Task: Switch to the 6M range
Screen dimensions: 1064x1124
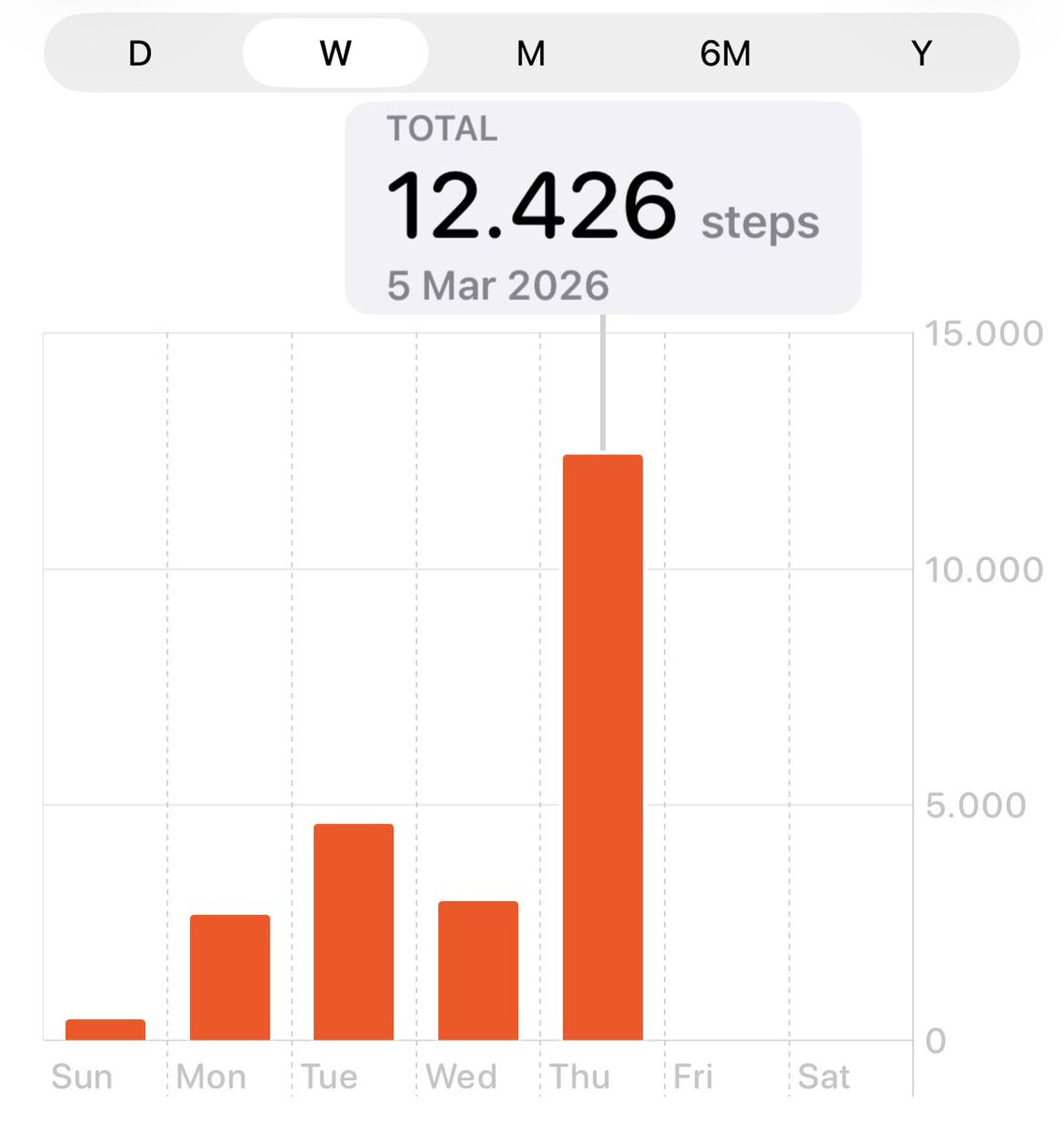Action: pos(725,53)
